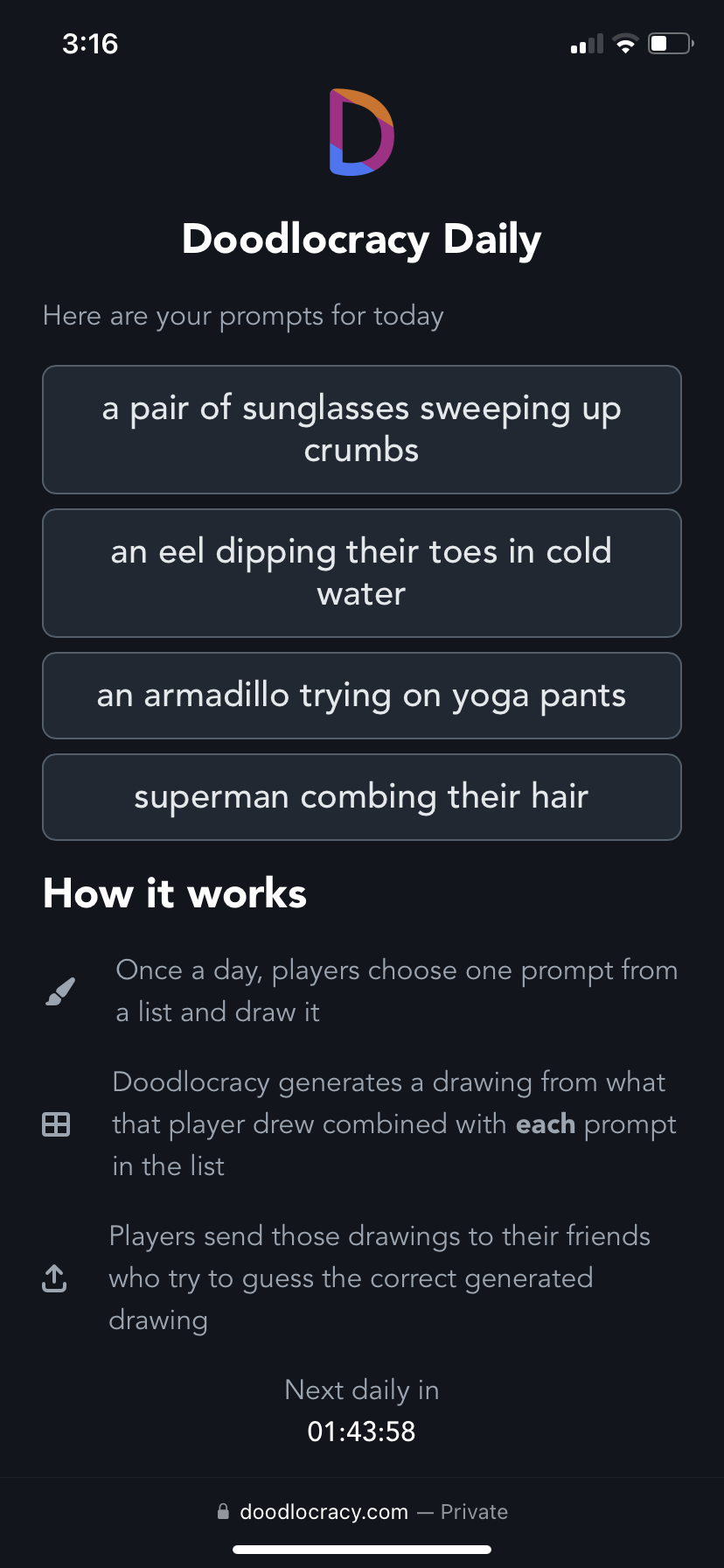724x1568 pixels.
Task: Click the Doodlocracy D logo icon
Action: [x=361, y=133]
